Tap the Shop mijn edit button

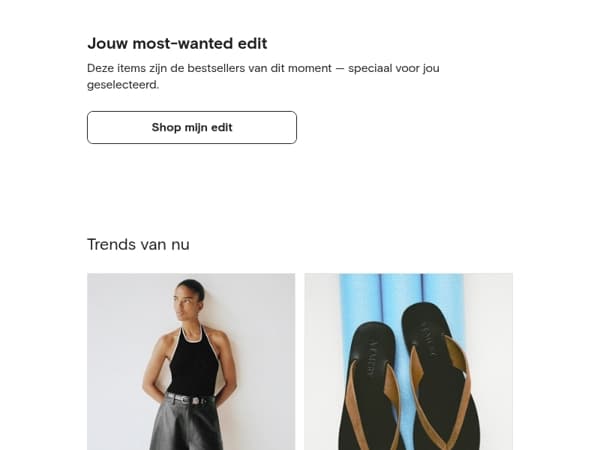click(192, 128)
